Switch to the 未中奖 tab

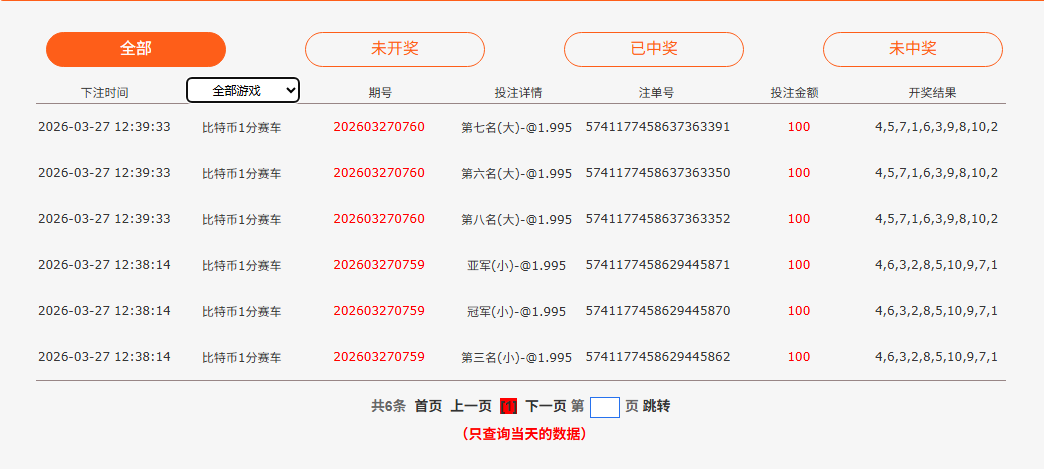click(912, 49)
